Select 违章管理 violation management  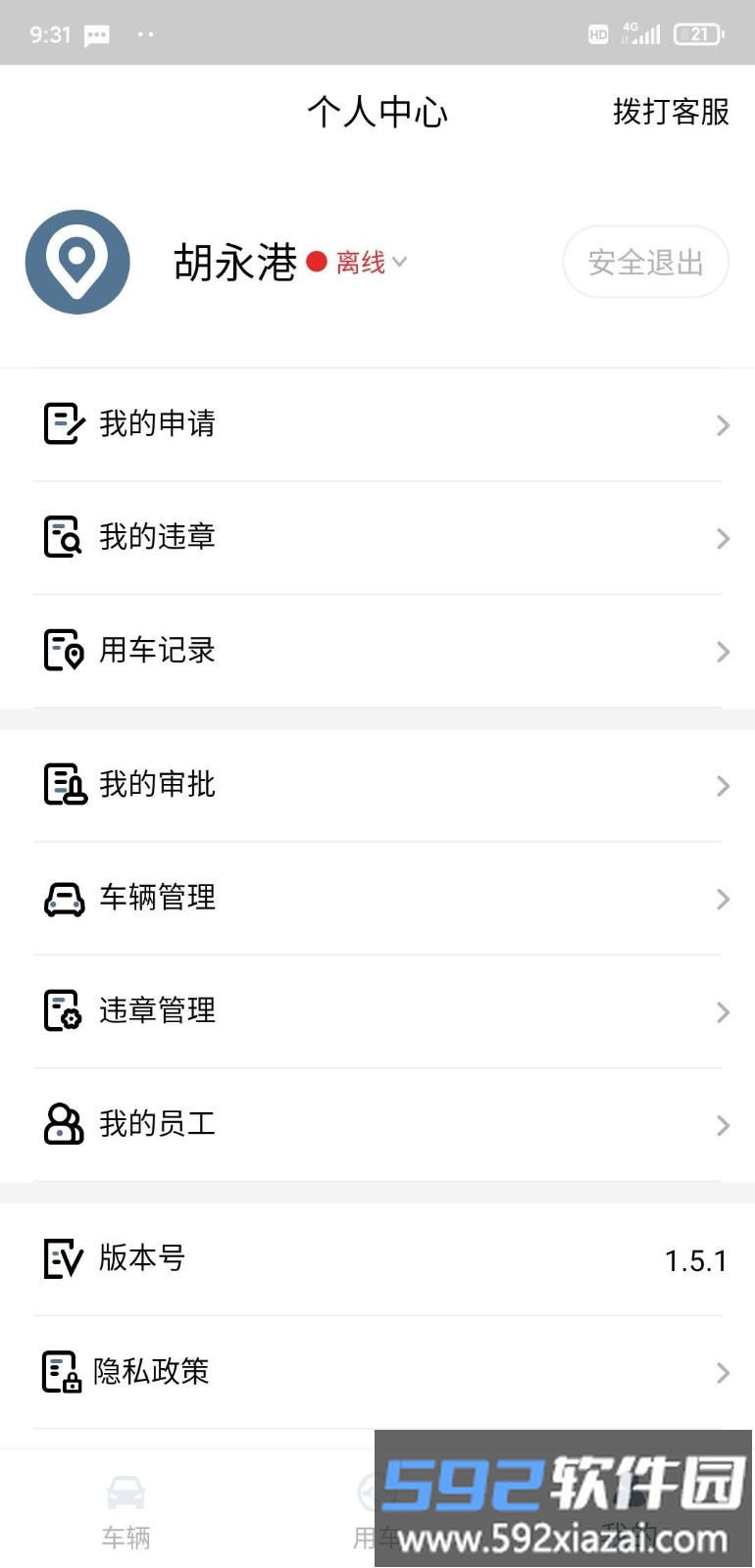377,1011
